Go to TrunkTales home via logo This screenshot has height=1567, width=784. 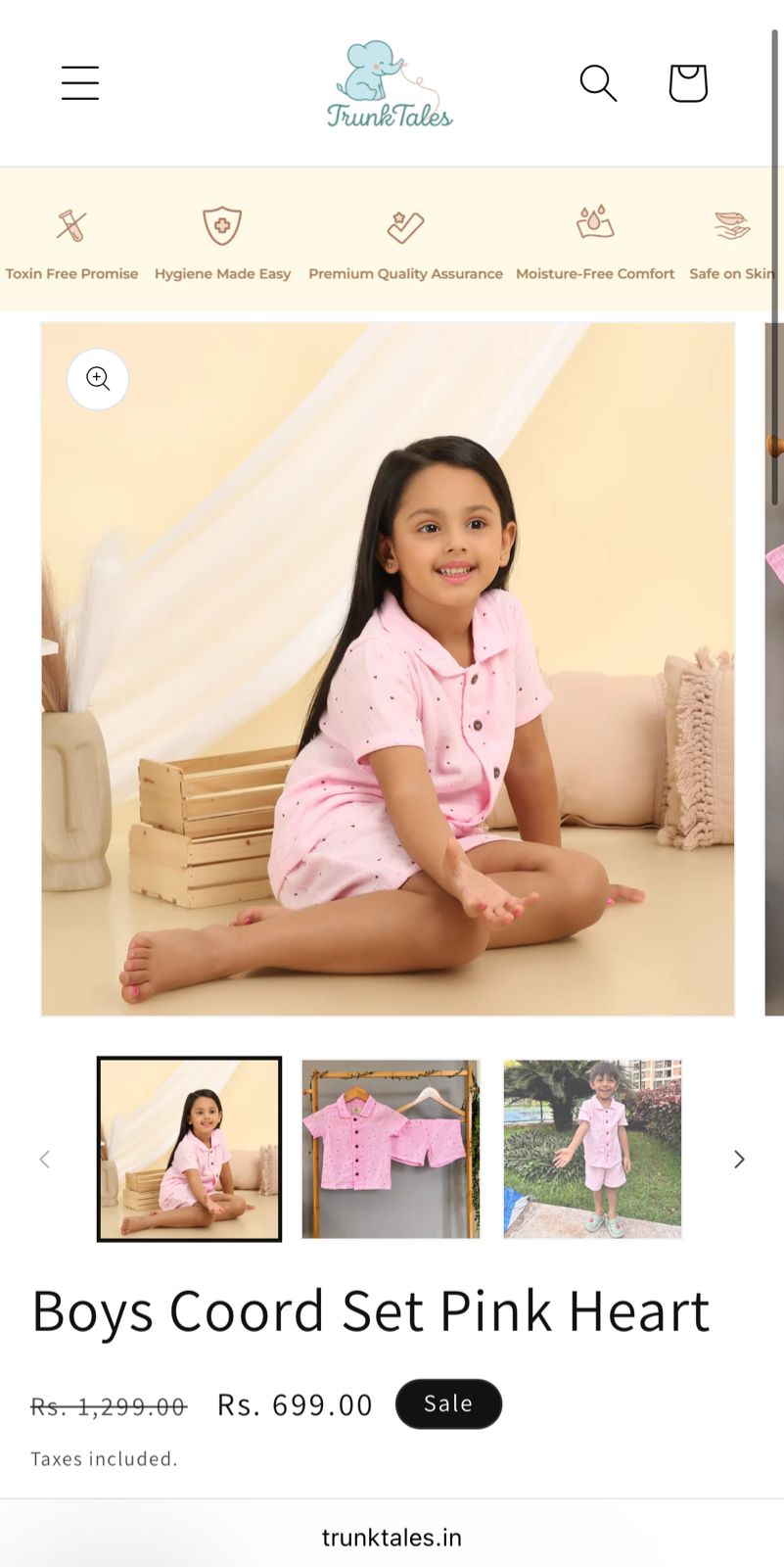pos(390,85)
